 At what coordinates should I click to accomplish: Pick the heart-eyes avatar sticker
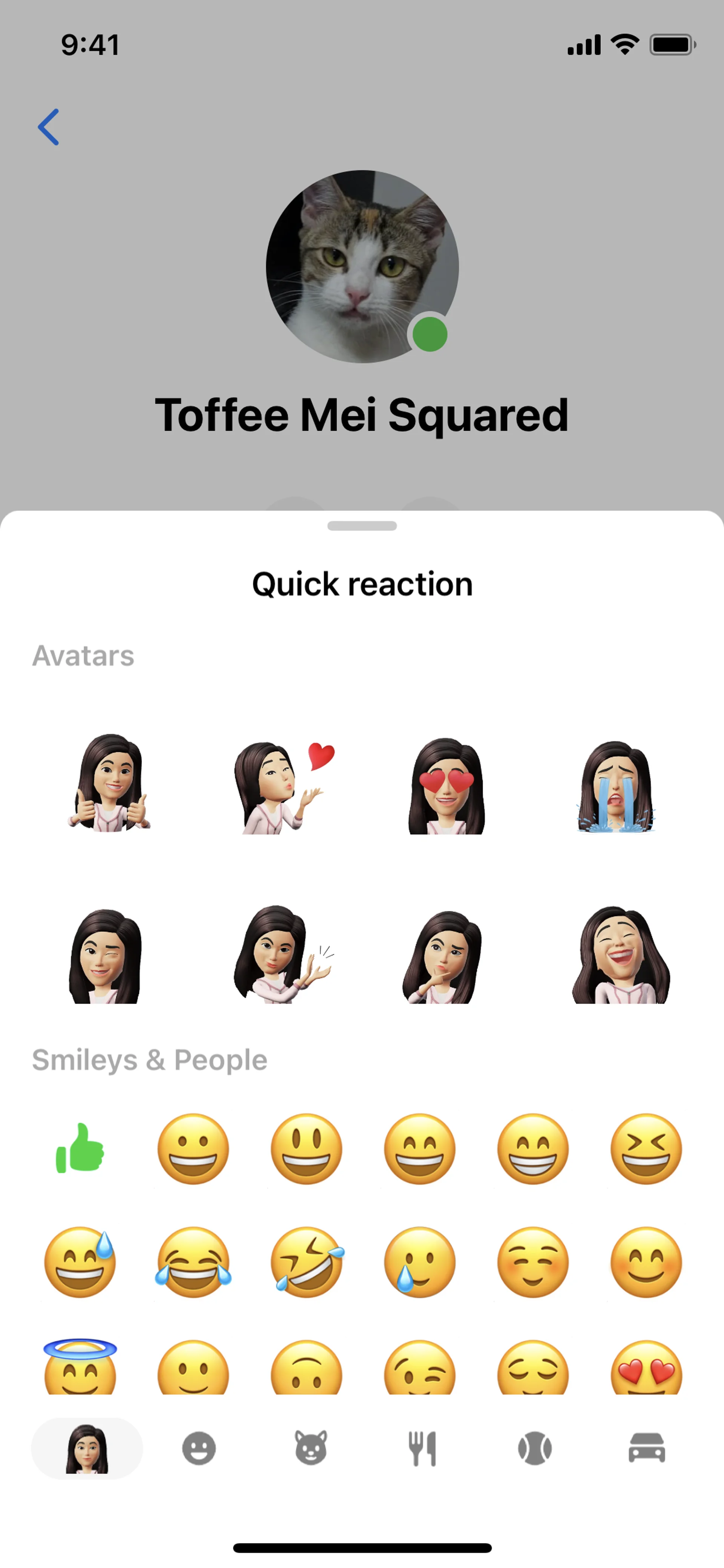[446, 786]
